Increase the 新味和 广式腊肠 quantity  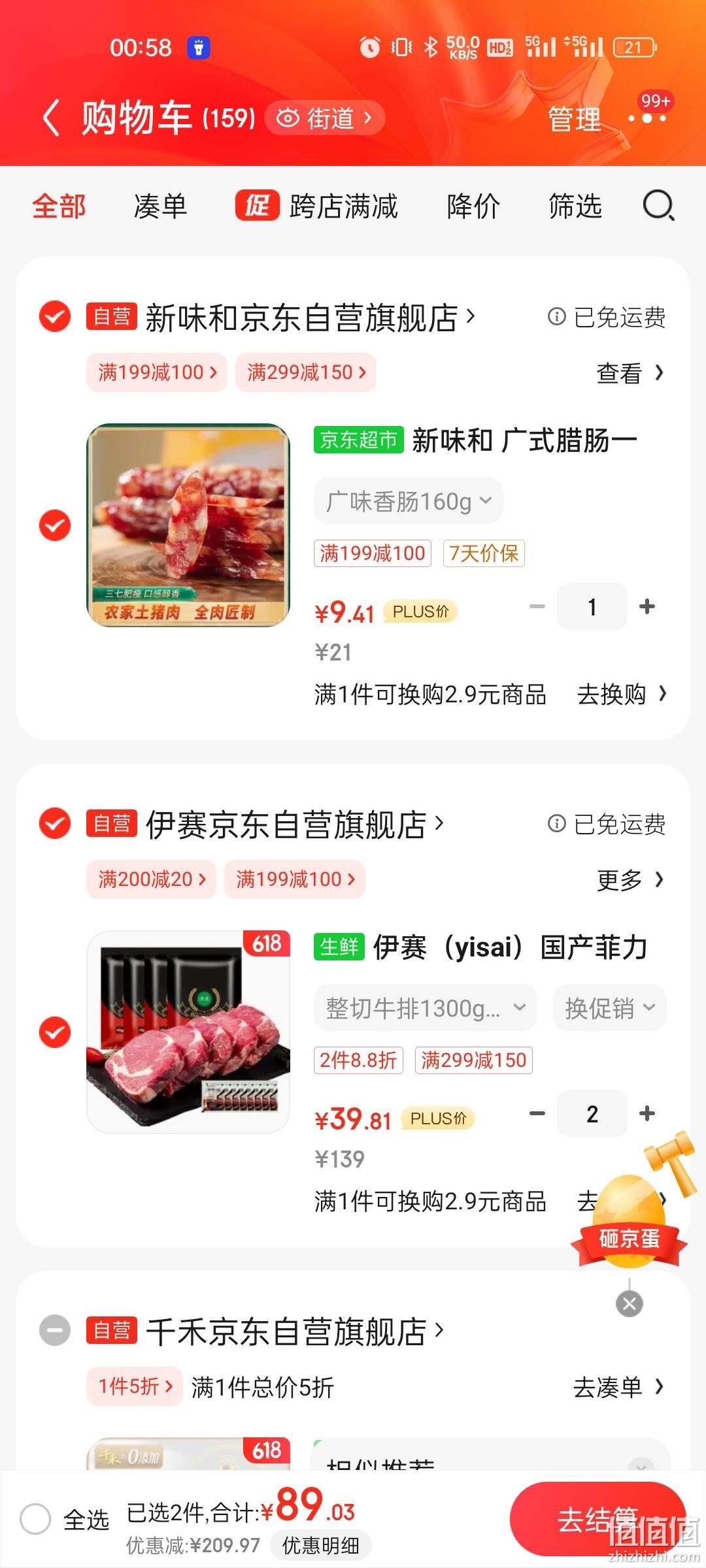coord(647,606)
